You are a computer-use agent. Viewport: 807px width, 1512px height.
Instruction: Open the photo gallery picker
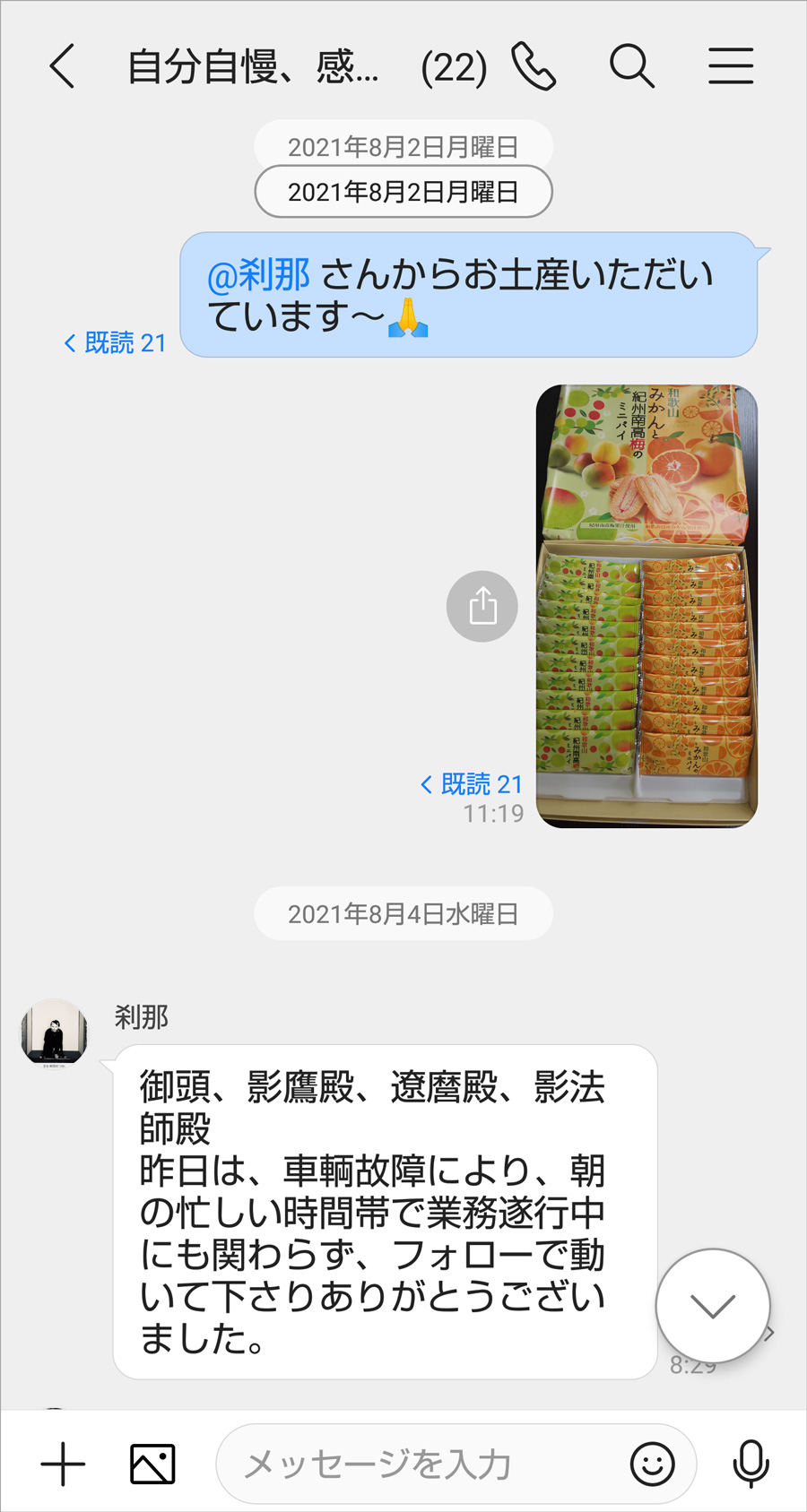152,1464
